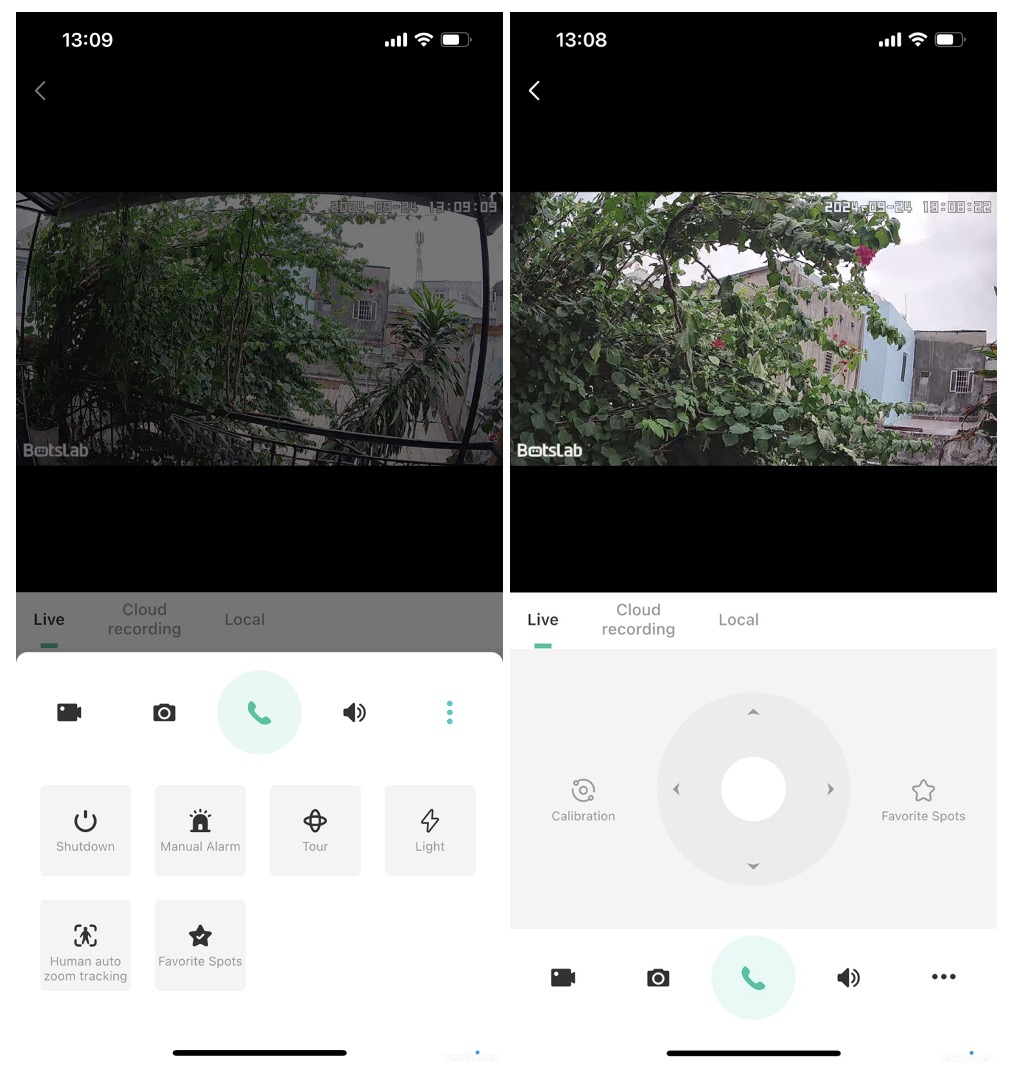Screen dimensions: 1010x1076
Task: Enable Human auto zoom tracking
Action: click(85, 946)
